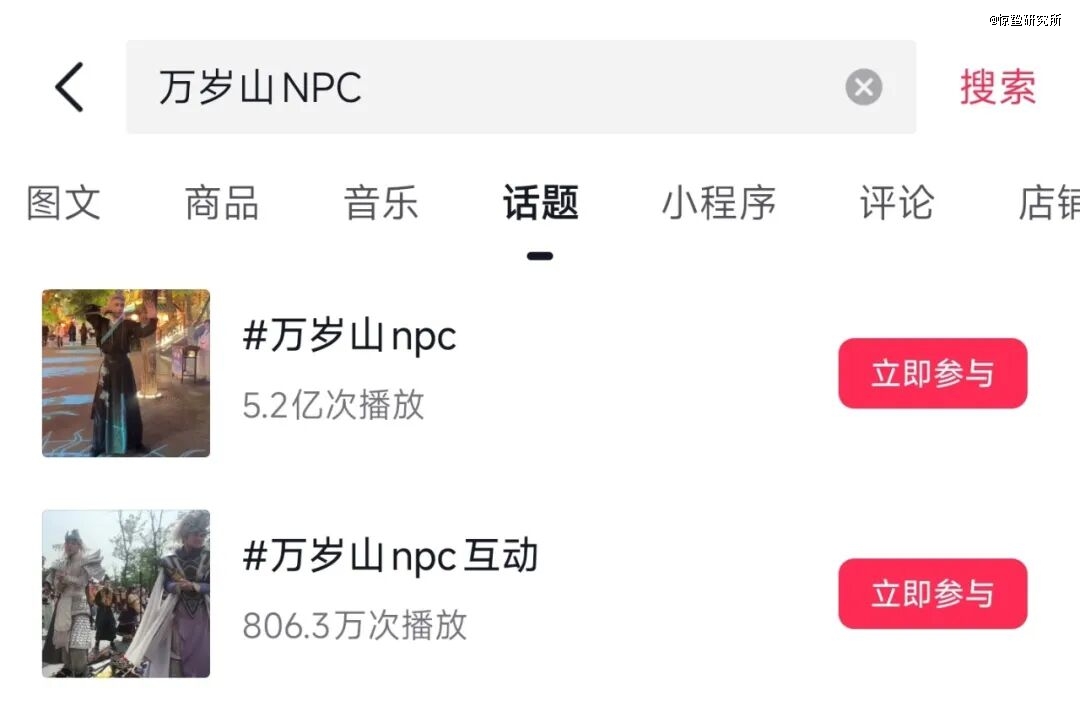Screen dimensions: 1080x722
Task: Open the 评论 tab
Action: (896, 203)
